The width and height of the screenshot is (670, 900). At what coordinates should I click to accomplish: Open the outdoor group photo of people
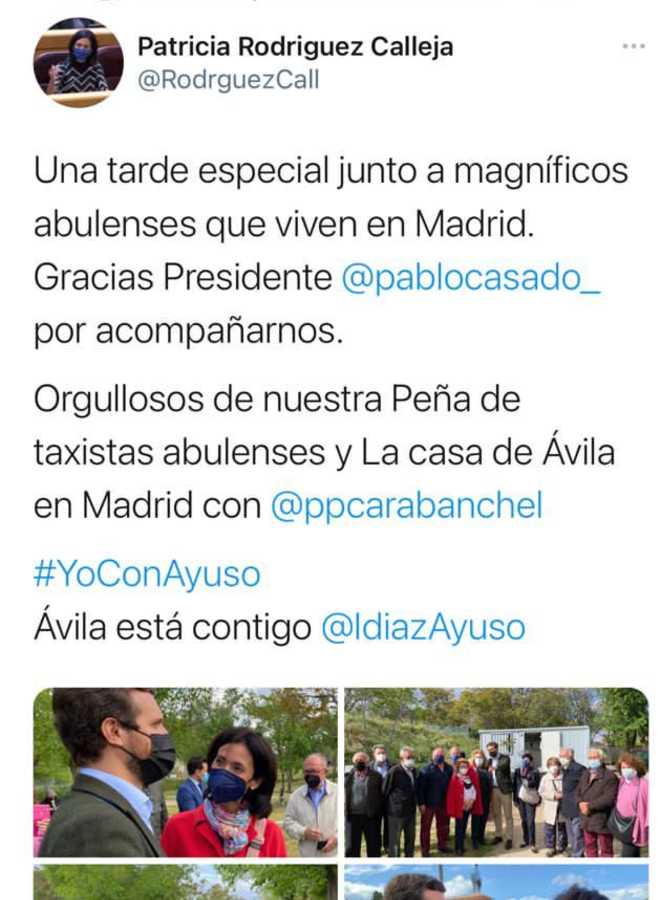coord(496,772)
